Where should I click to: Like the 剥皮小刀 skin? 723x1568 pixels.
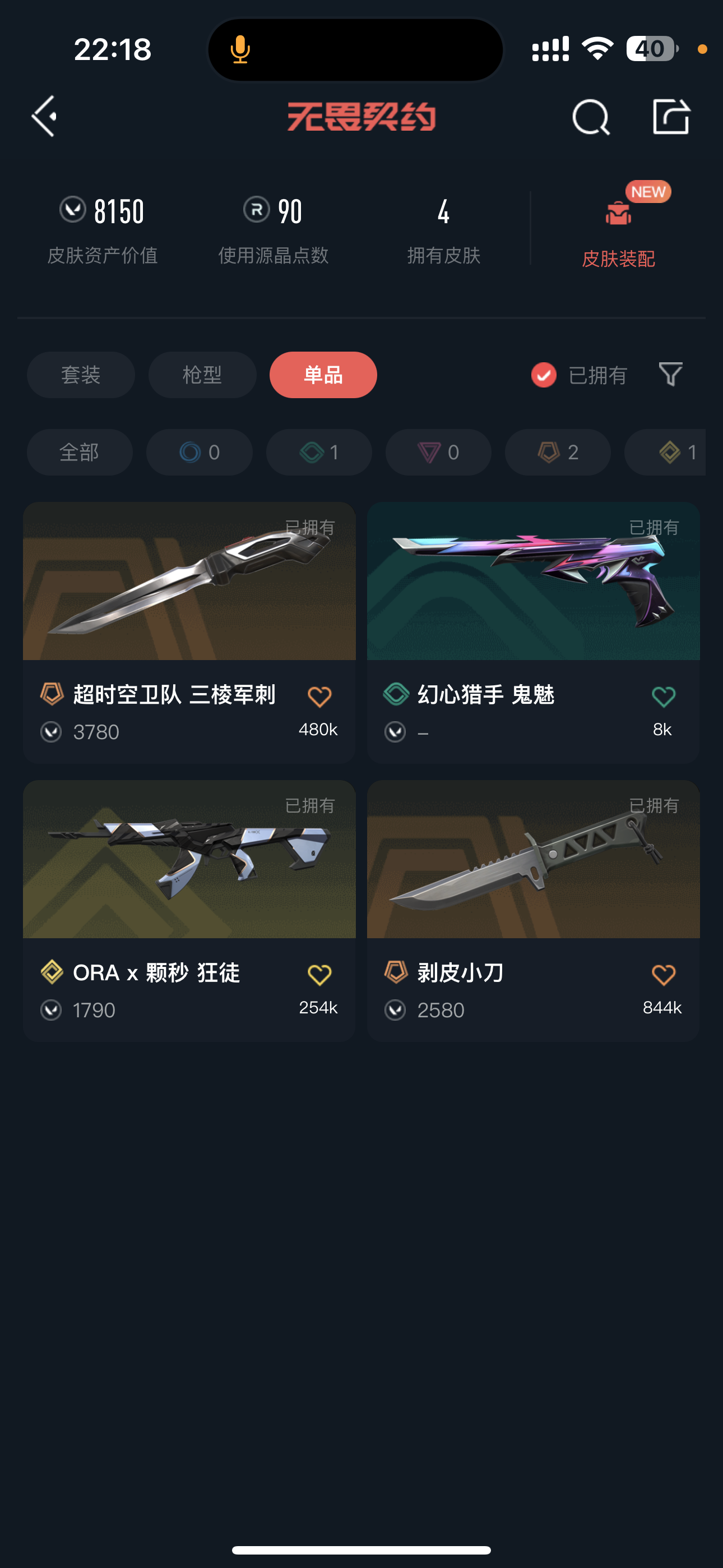pyautogui.click(x=662, y=975)
